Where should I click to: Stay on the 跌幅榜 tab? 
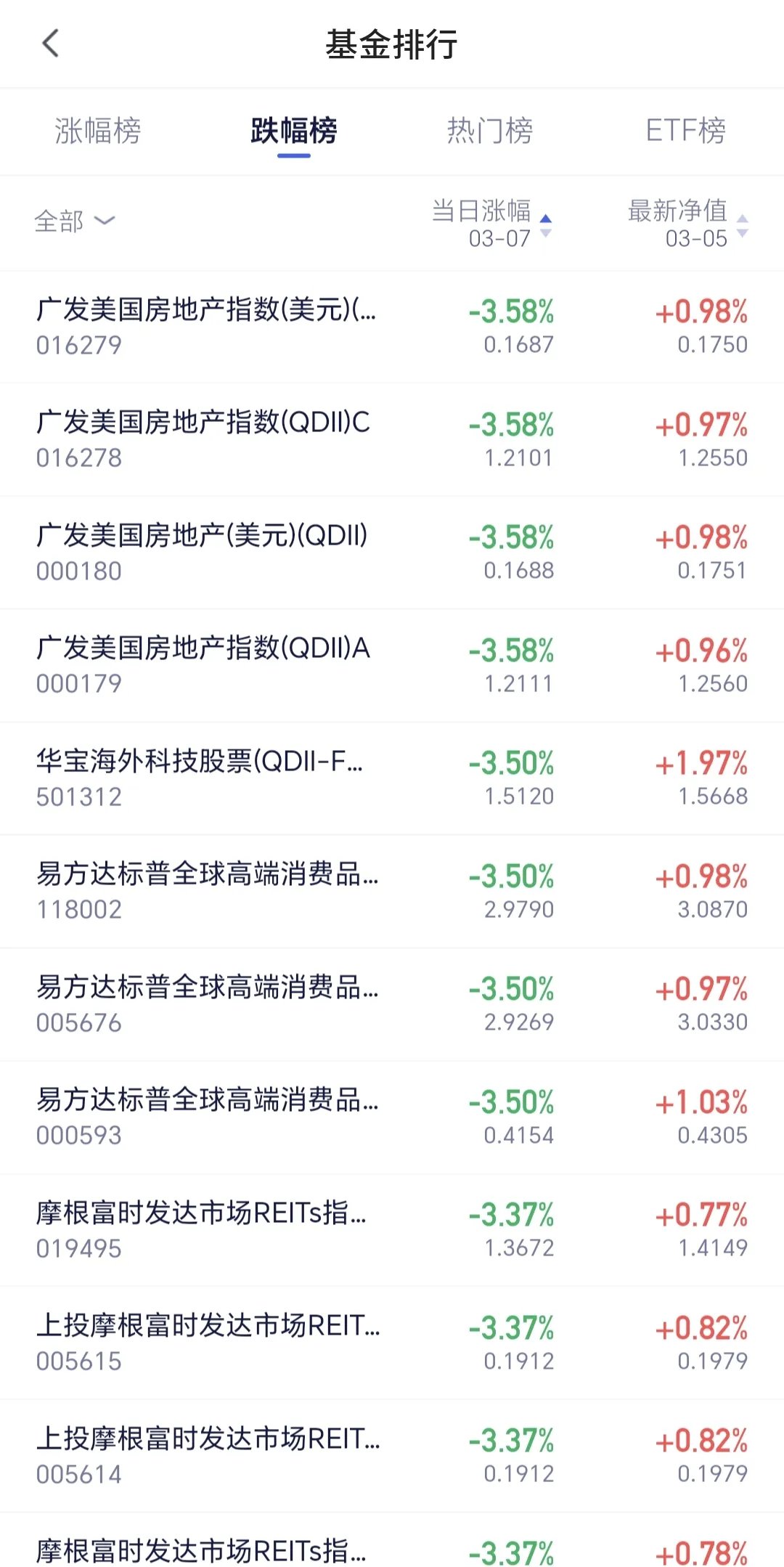[x=293, y=131]
